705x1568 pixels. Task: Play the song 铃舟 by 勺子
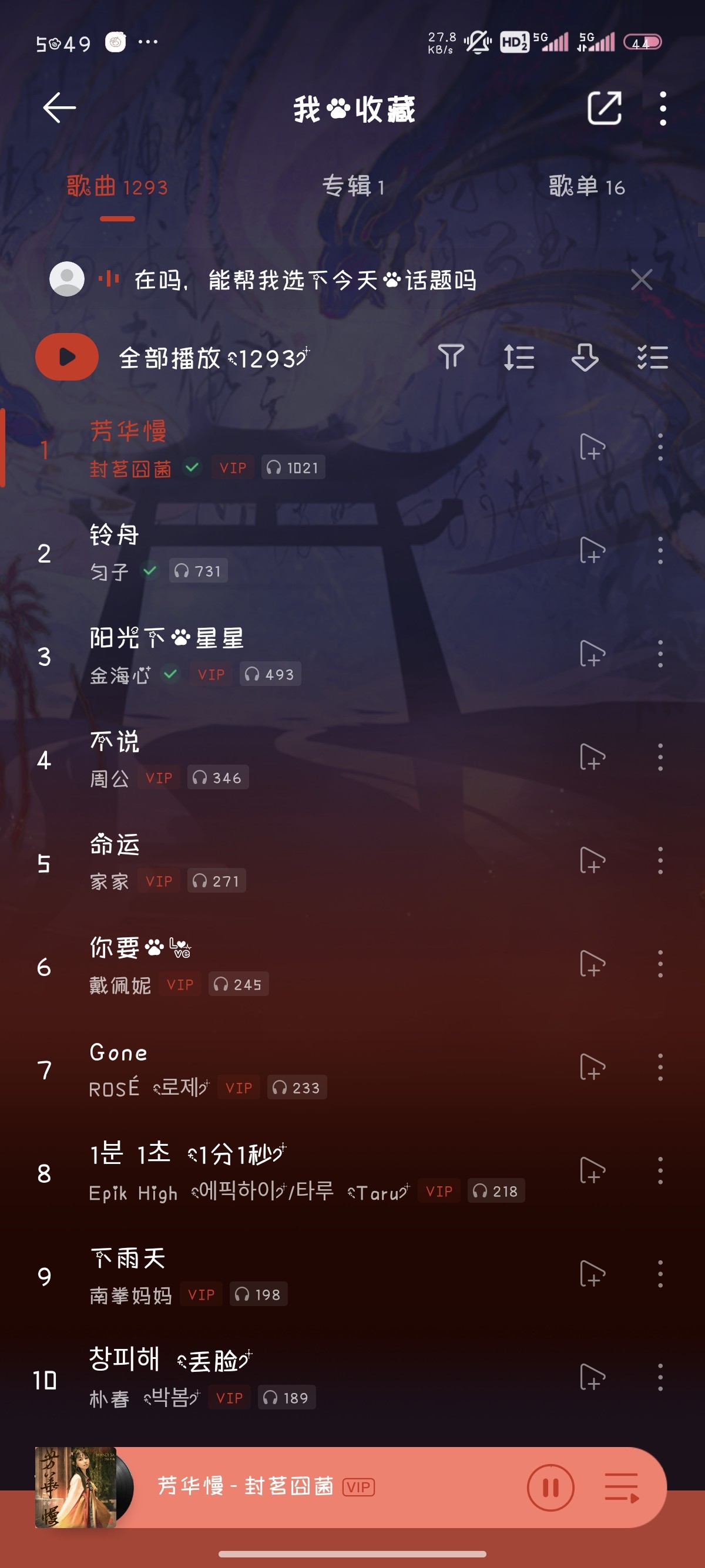(304, 553)
